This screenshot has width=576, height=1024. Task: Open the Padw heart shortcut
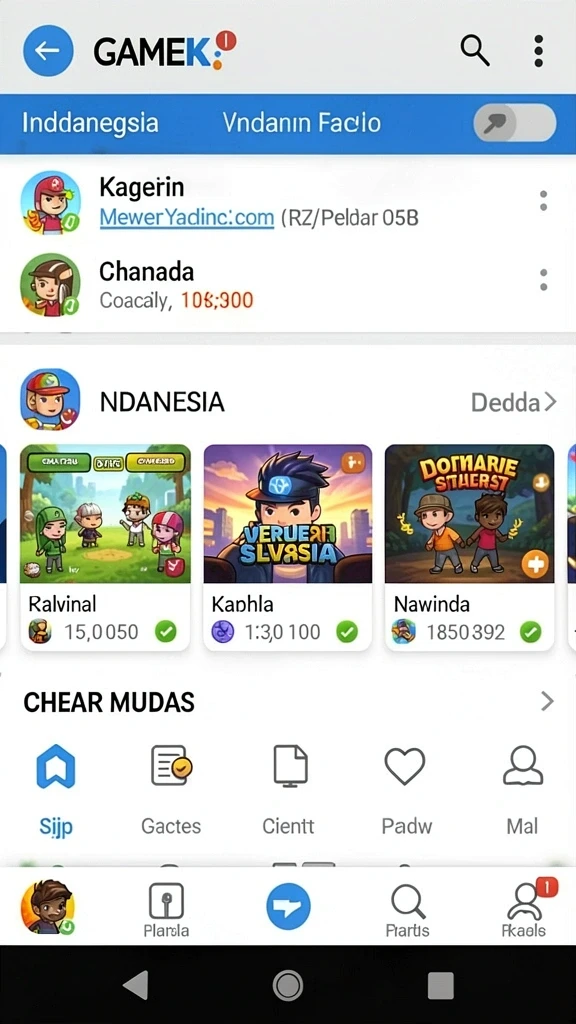(x=406, y=791)
